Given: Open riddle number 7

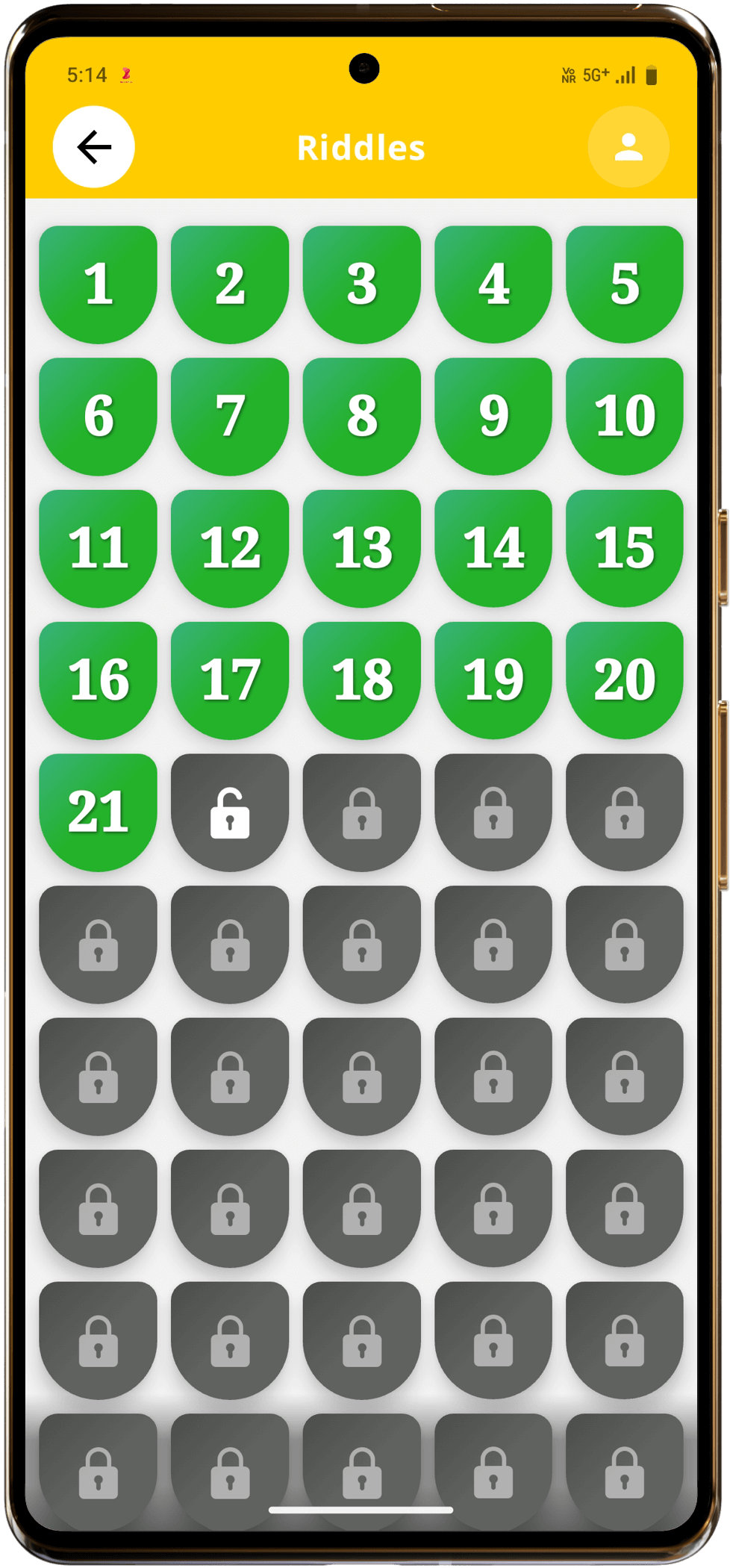Looking at the screenshot, I should point(230,417).
